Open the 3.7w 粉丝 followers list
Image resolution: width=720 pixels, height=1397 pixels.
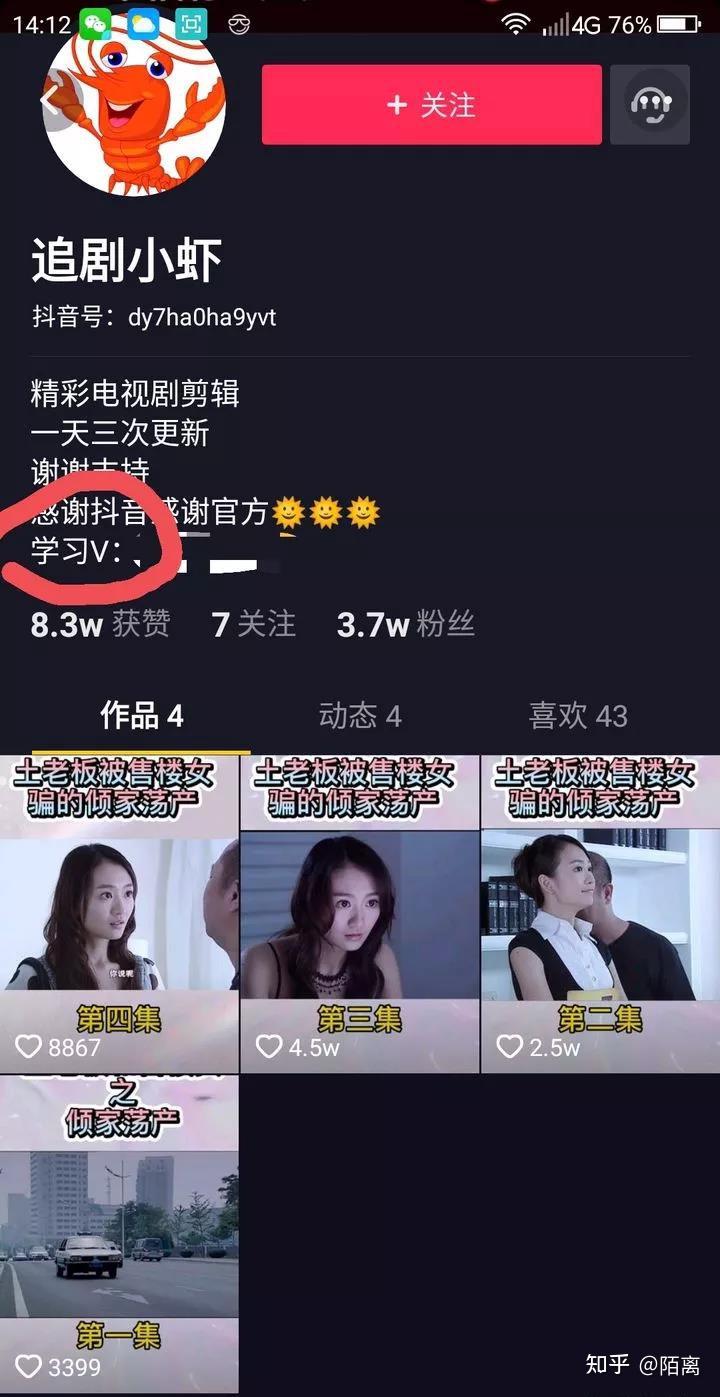pyautogui.click(x=405, y=625)
